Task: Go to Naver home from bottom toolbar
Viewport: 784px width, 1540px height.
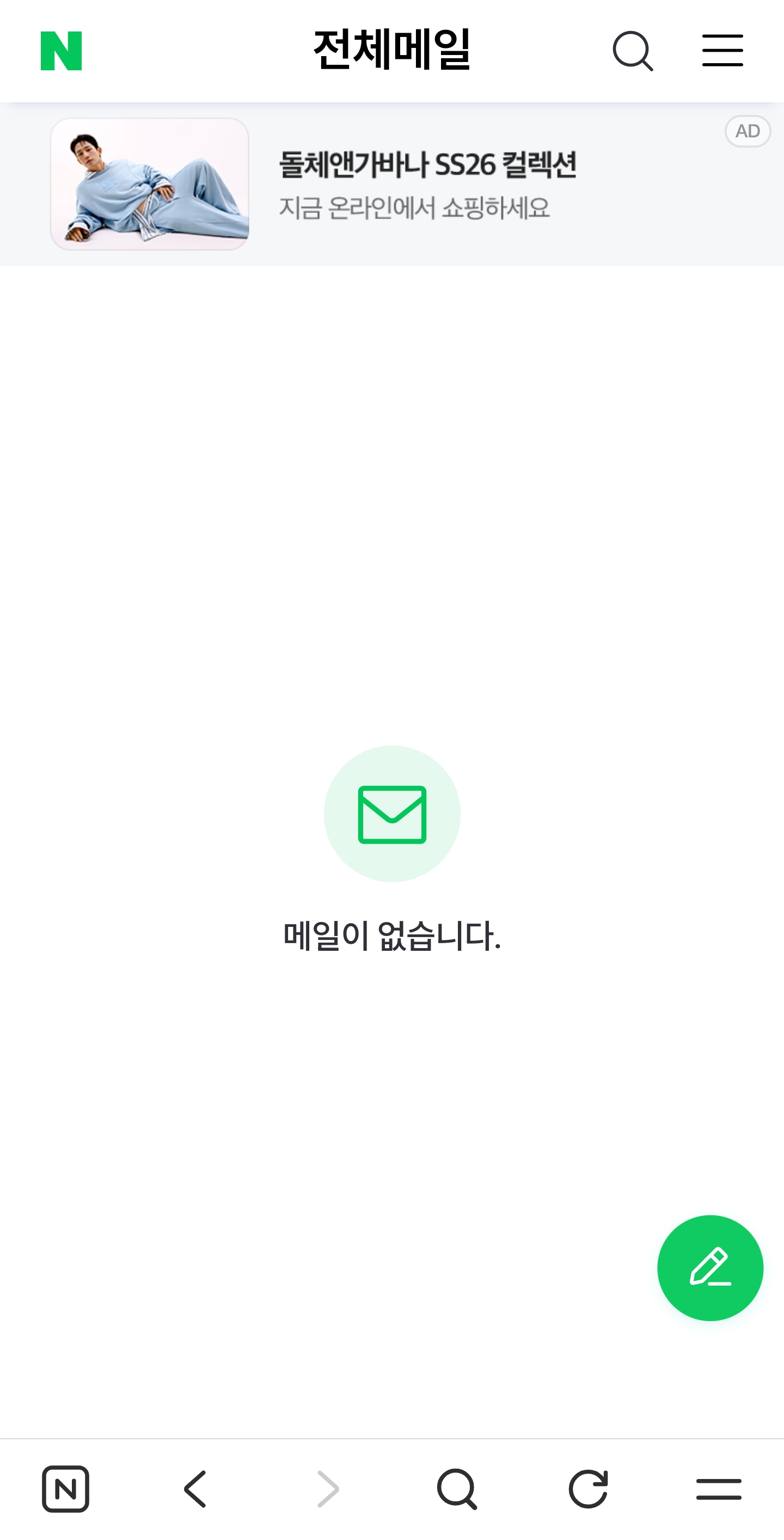Action: point(65,1489)
